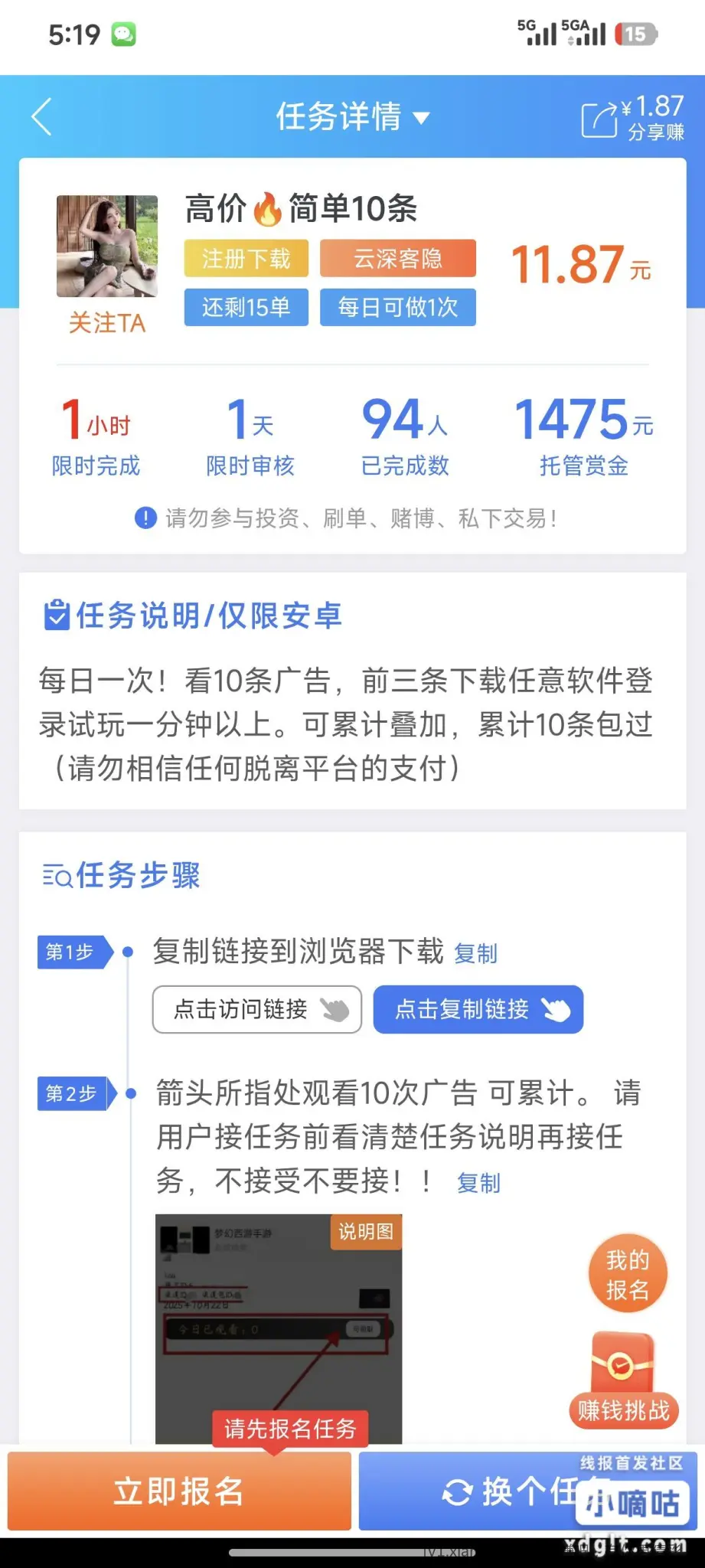The width and height of the screenshot is (705, 1568).
Task: Expand the 任务详情 title dropdown
Action: 352,117
